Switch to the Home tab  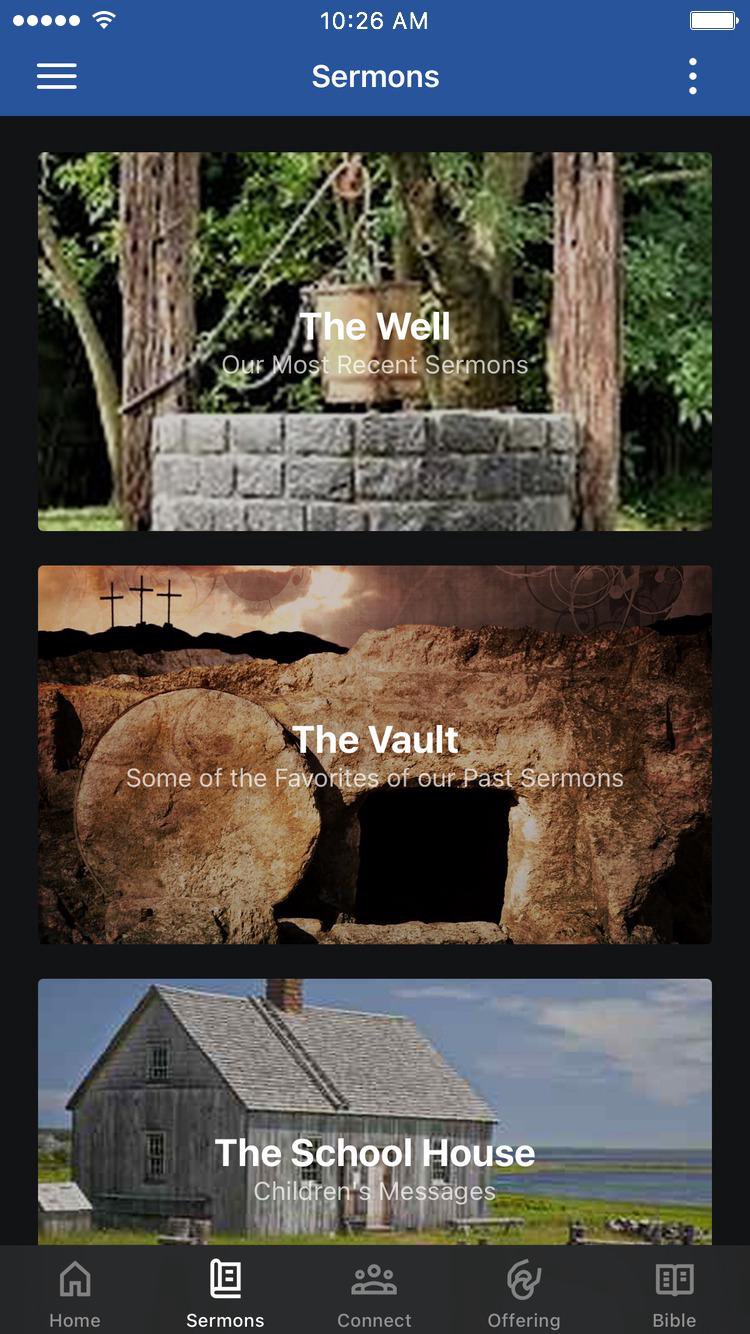[75, 1292]
